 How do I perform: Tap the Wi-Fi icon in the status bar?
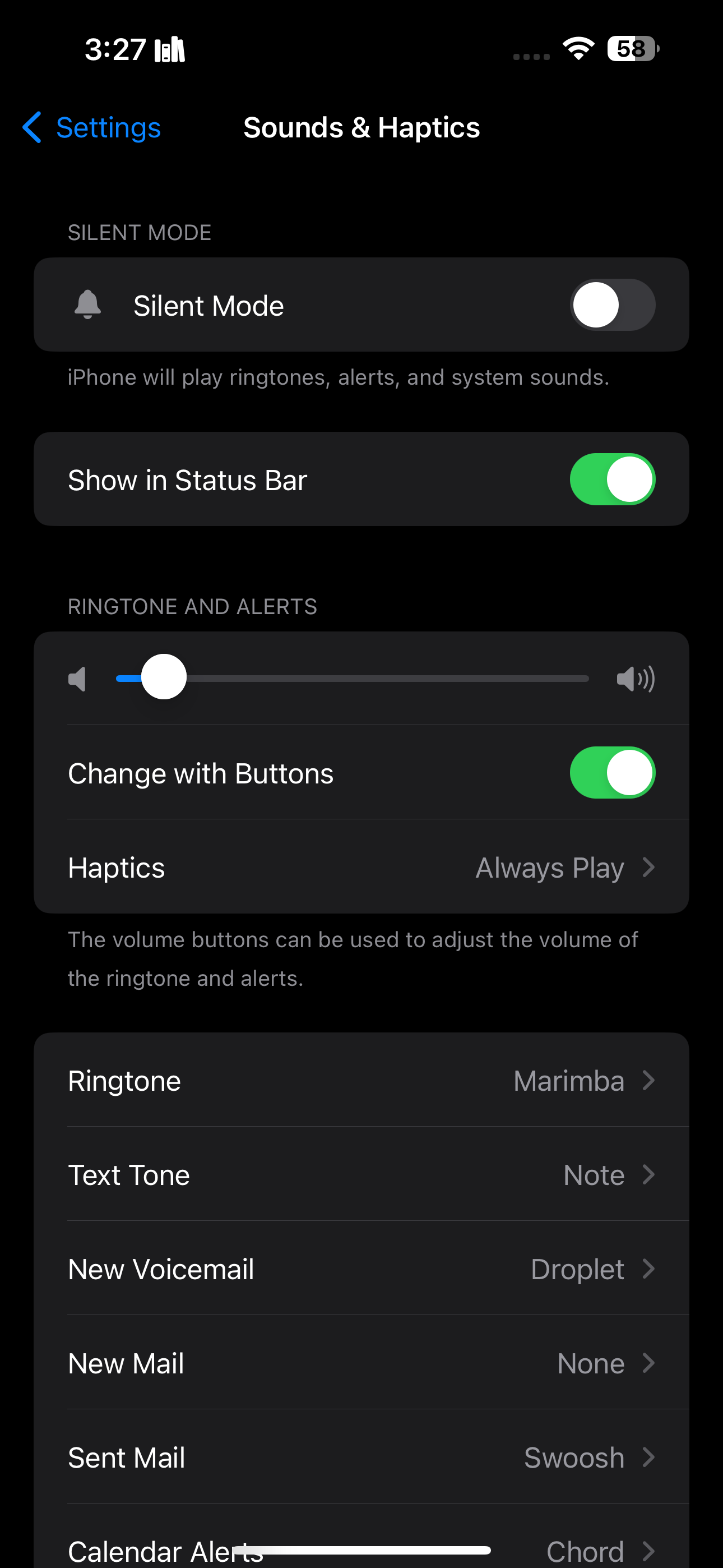point(578,49)
